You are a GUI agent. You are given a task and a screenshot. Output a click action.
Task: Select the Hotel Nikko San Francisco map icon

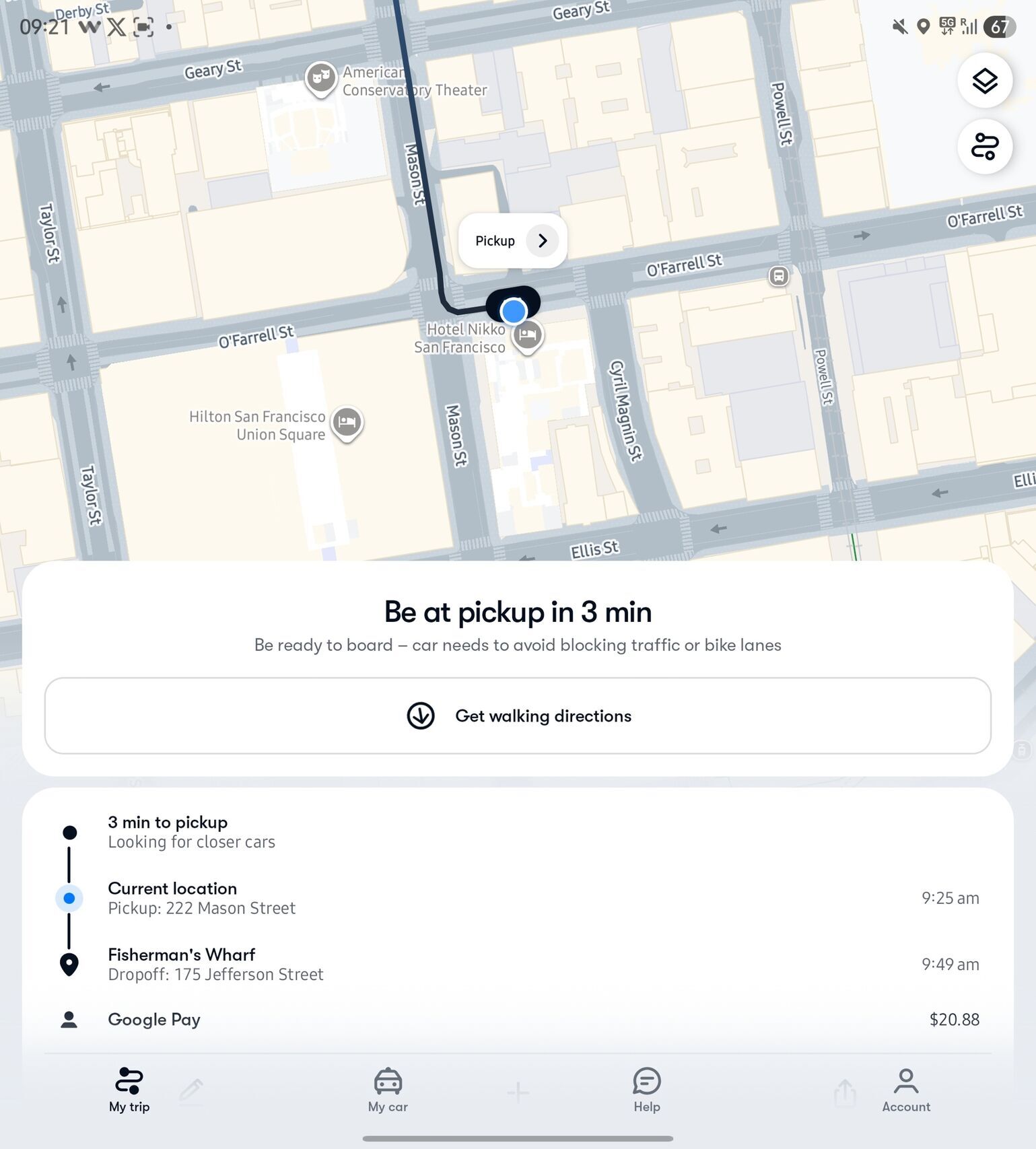pos(527,335)
